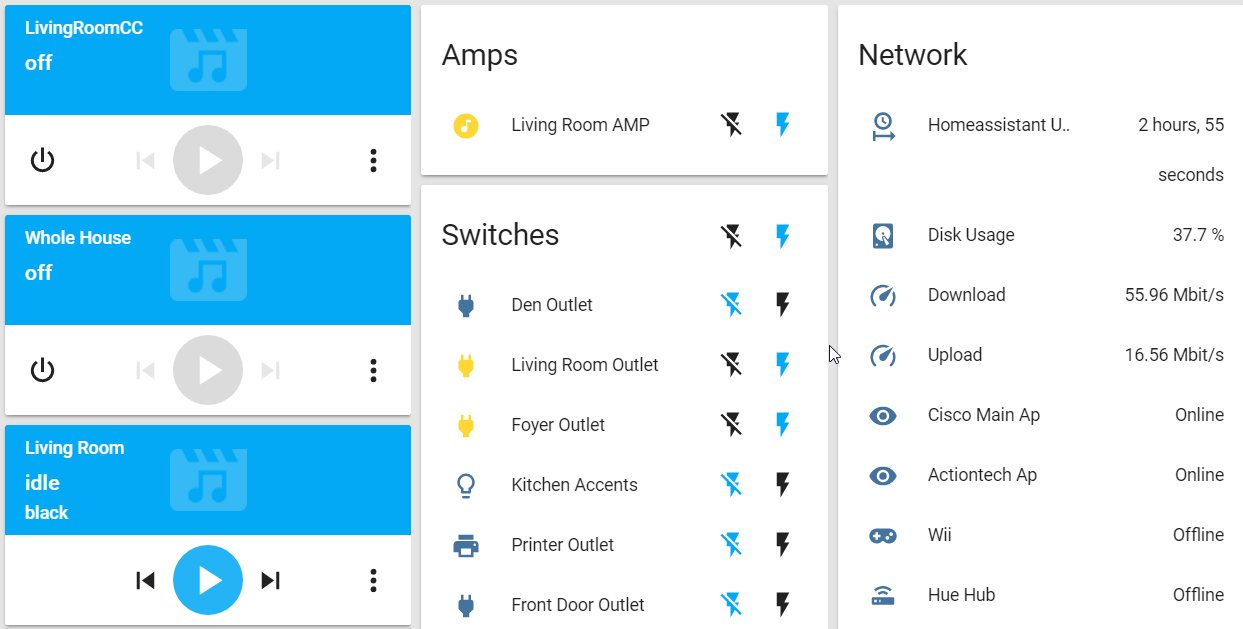This screenshot has width=1243, height=629.
Task: Turn off the Living Room AMP
Action: (x=732, y=125)
